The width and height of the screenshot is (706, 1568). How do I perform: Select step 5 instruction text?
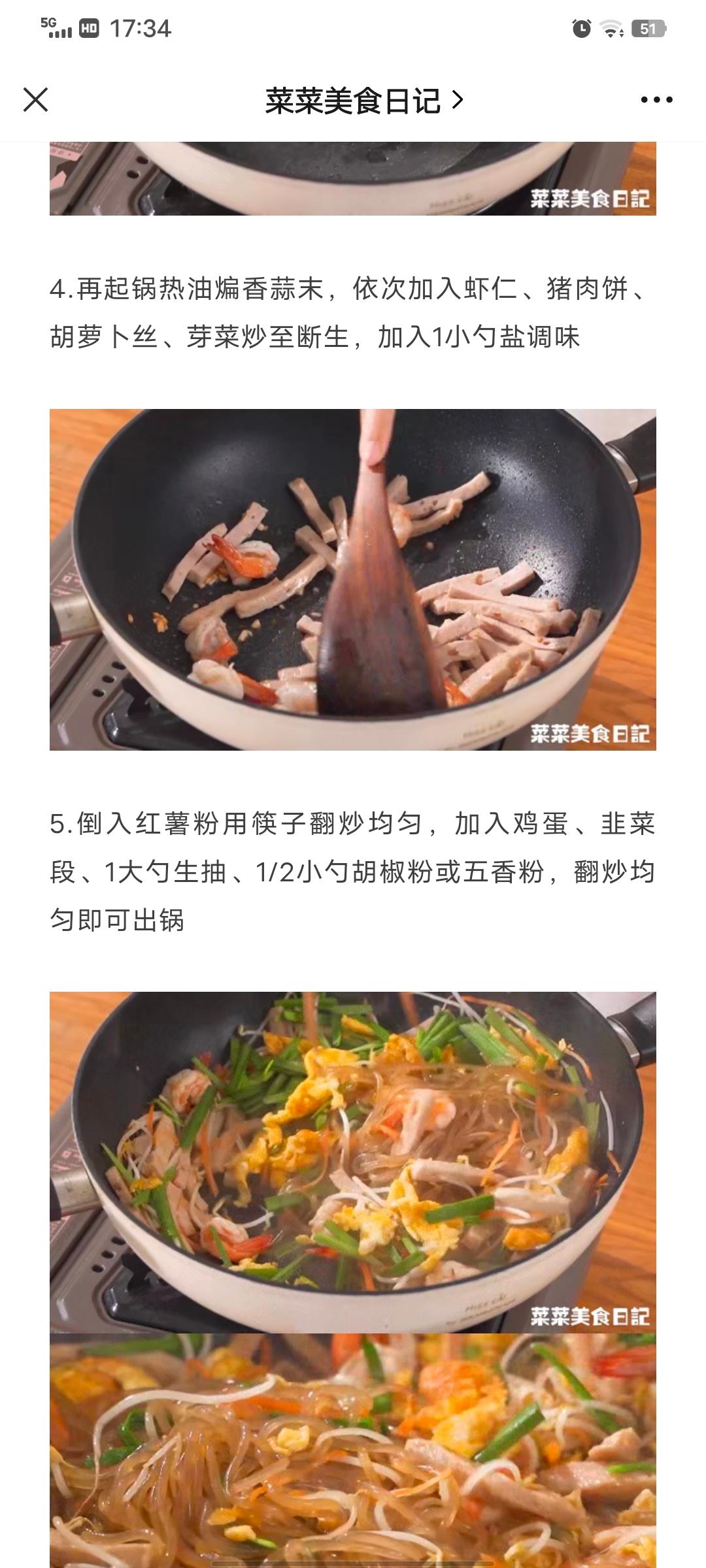(353, 869)
